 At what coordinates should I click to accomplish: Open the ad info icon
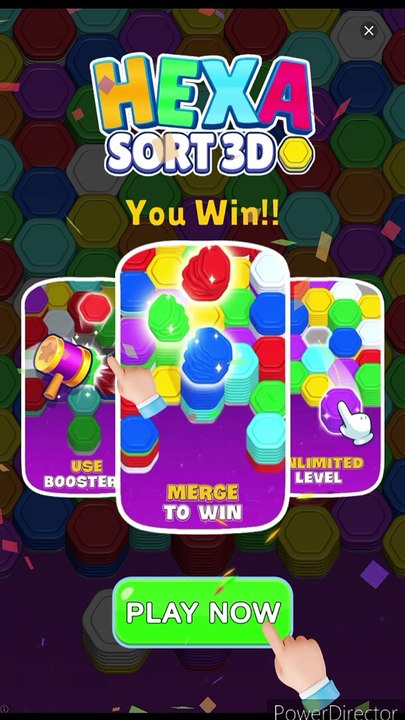coord(5,710)
